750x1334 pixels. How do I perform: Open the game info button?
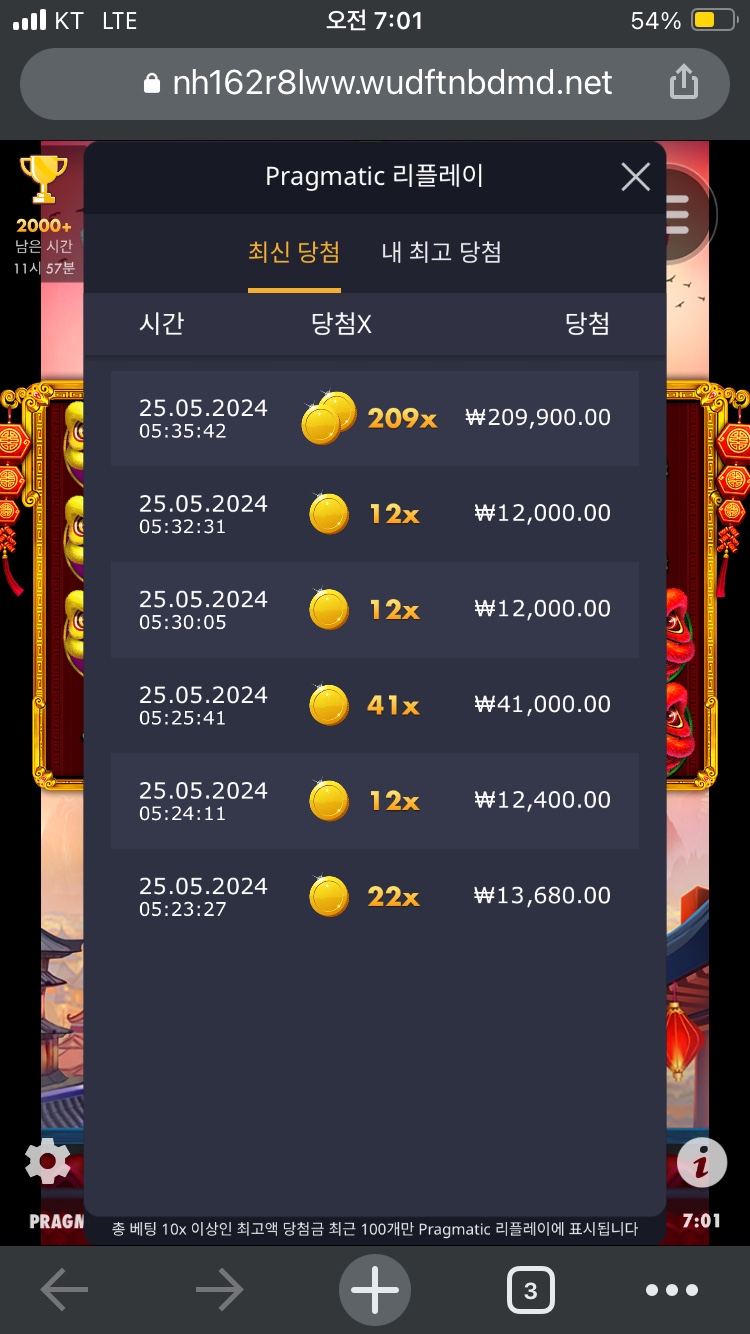(702, 1162)
